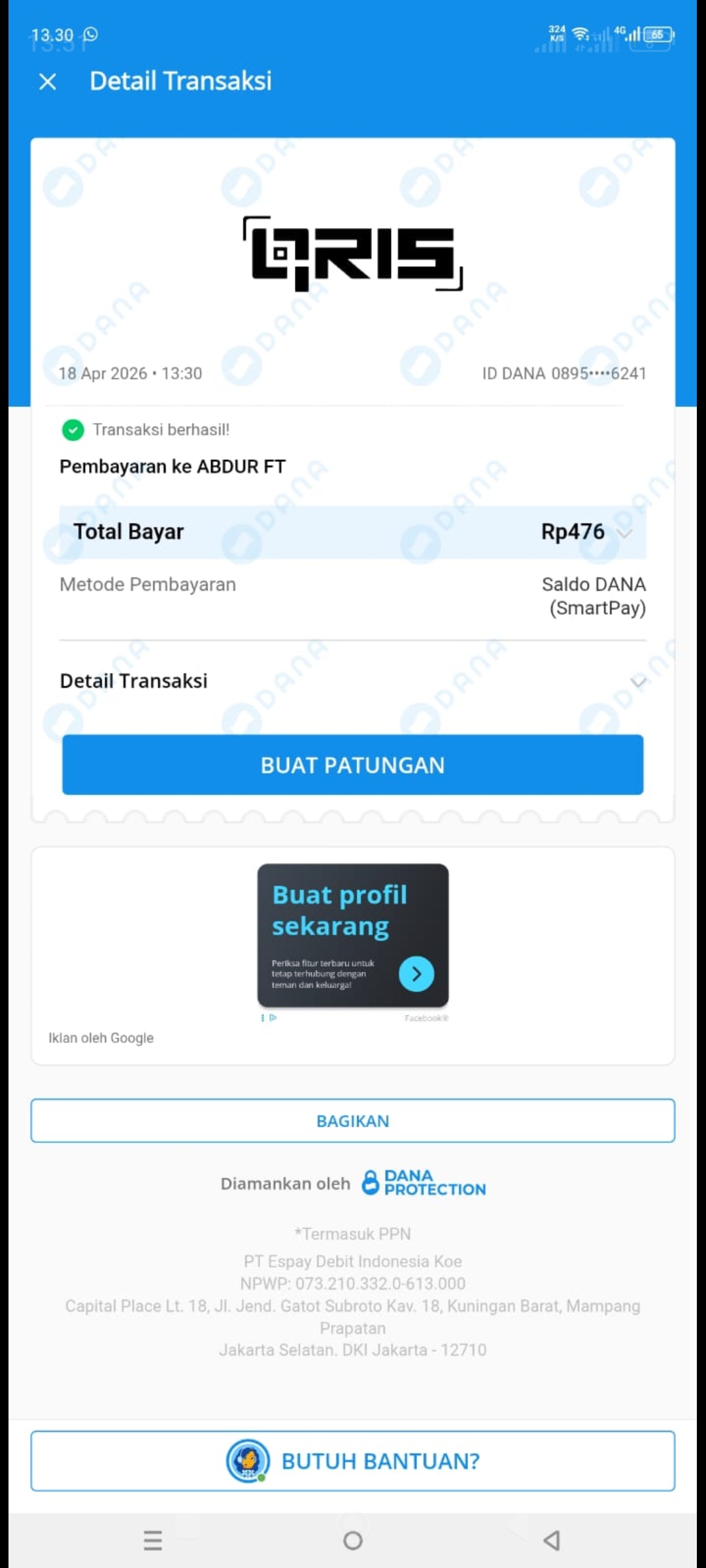Expand the Detail Transaksi section
The height and width of the screenshot is (1568, 706).
click(x=637, y=682)
